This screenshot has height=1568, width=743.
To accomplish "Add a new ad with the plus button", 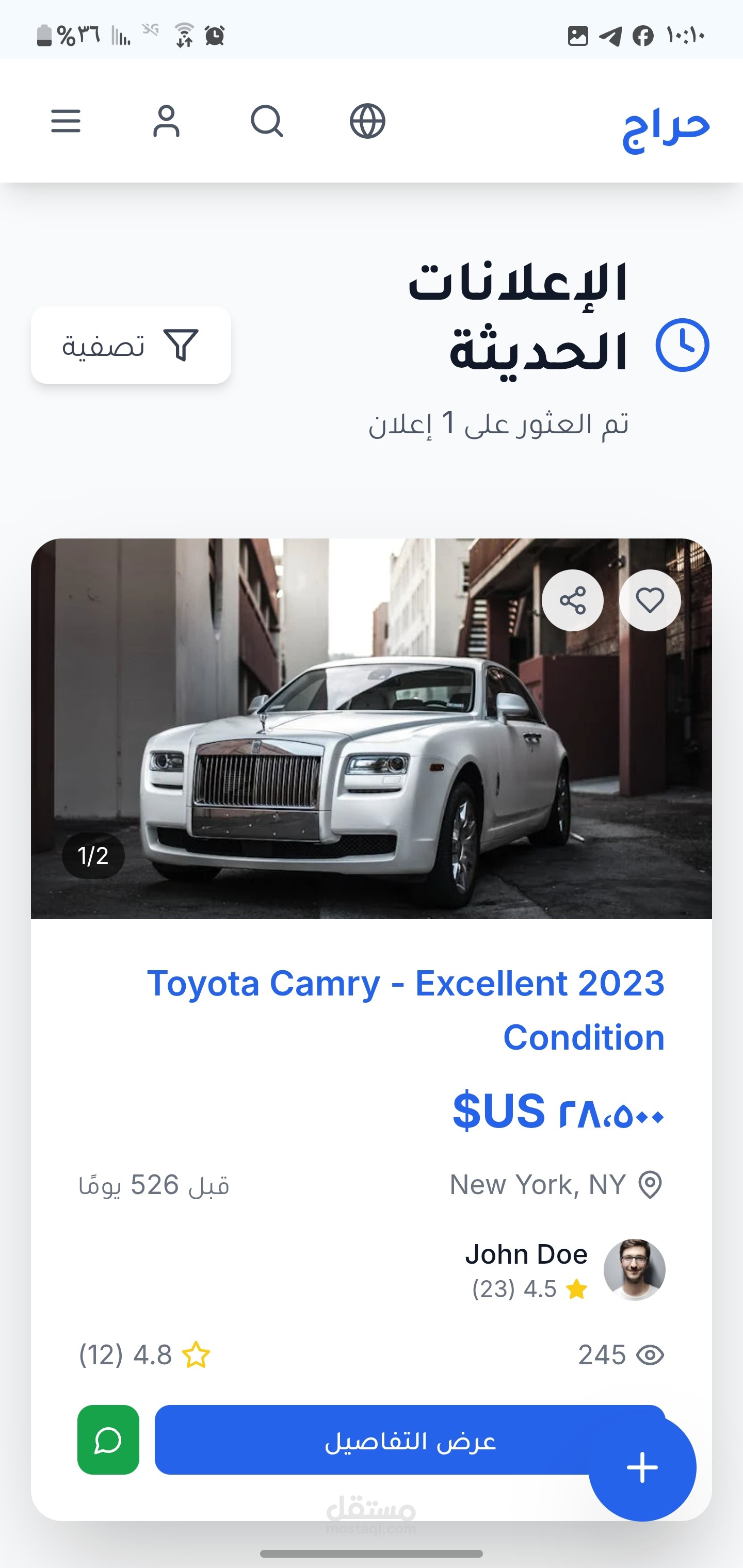I will click(x=642, y=1467).
